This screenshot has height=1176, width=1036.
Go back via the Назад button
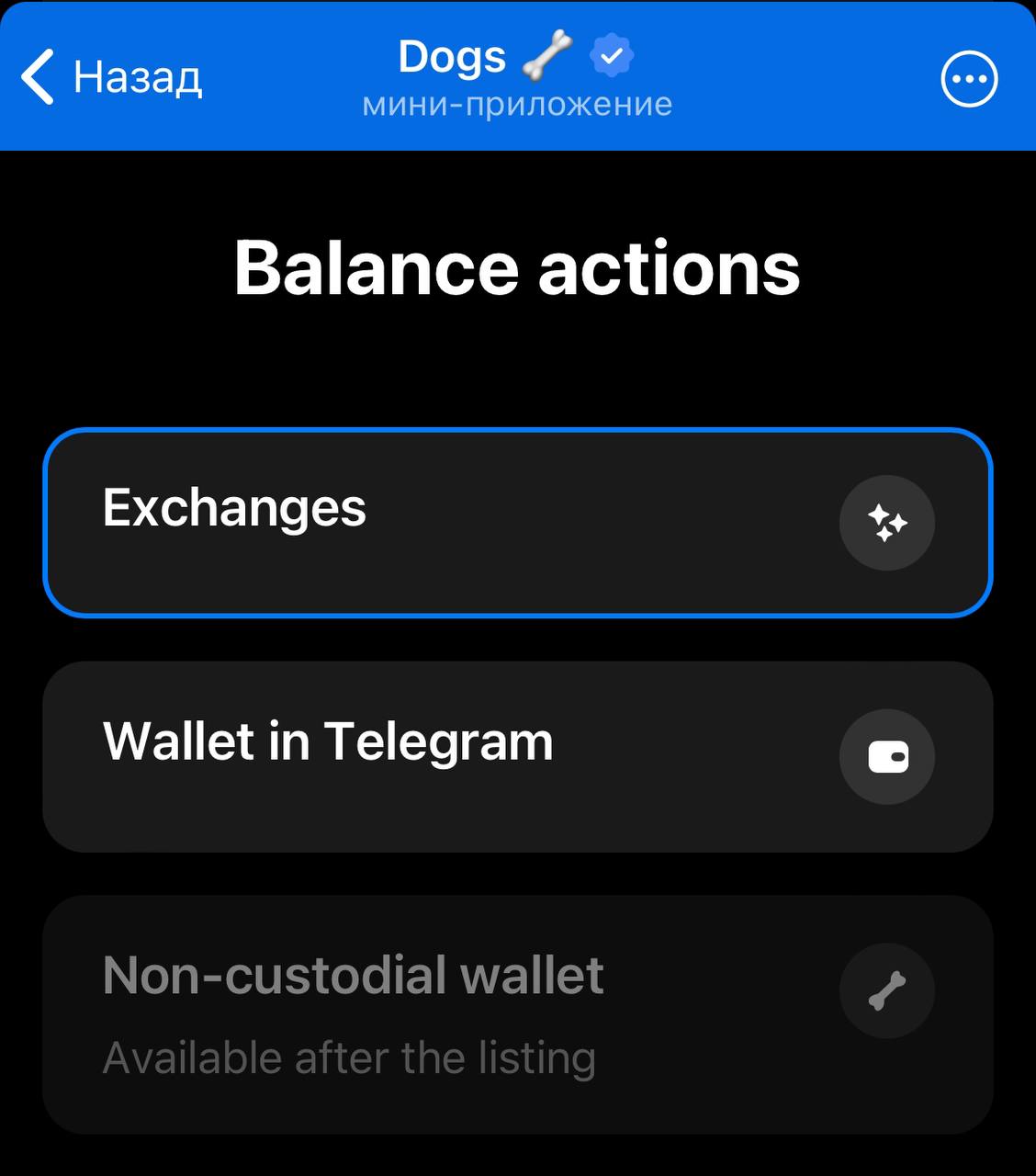click(x=112, y=77)
